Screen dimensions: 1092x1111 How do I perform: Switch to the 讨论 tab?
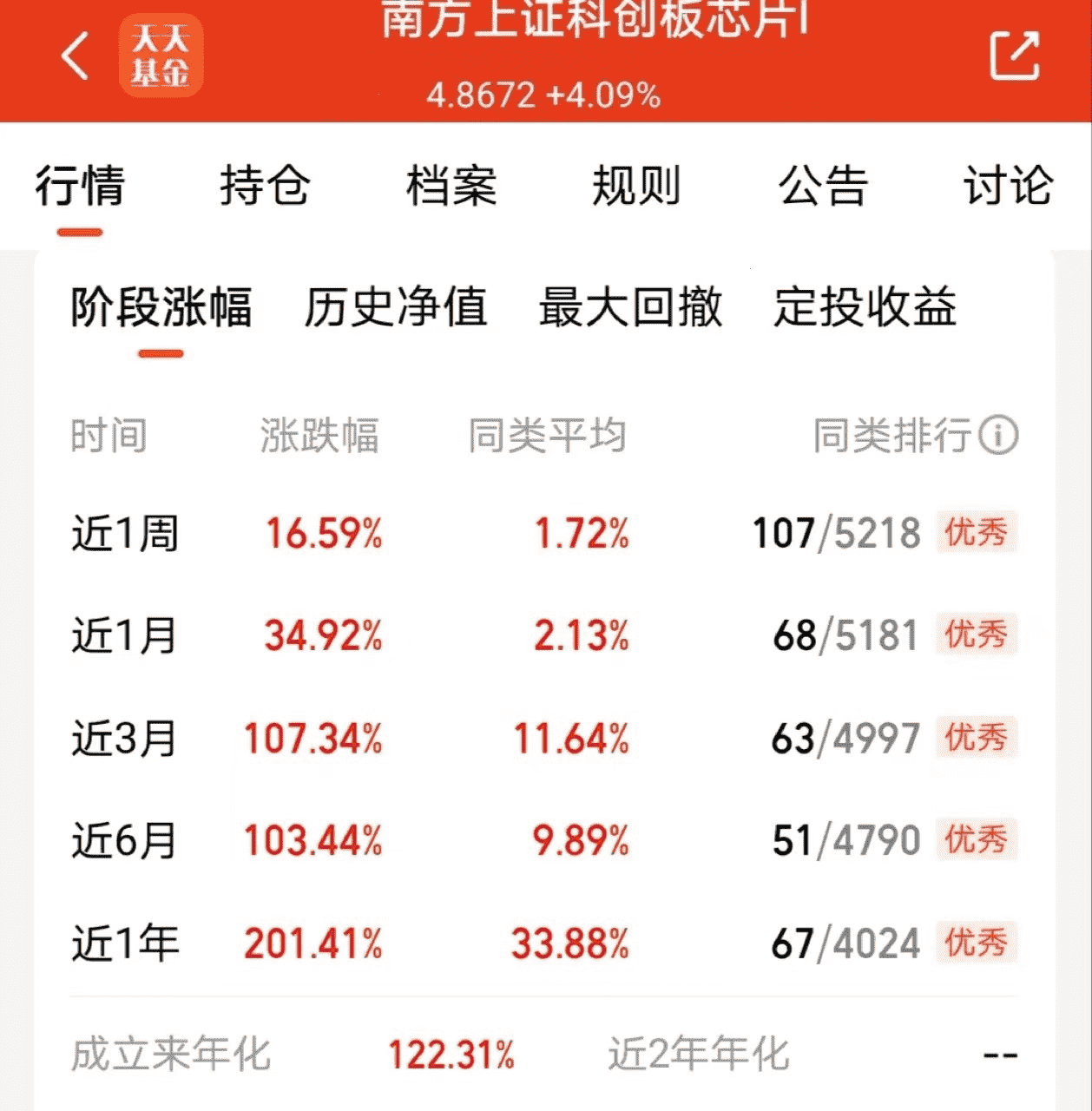(x=1009, y=185)
